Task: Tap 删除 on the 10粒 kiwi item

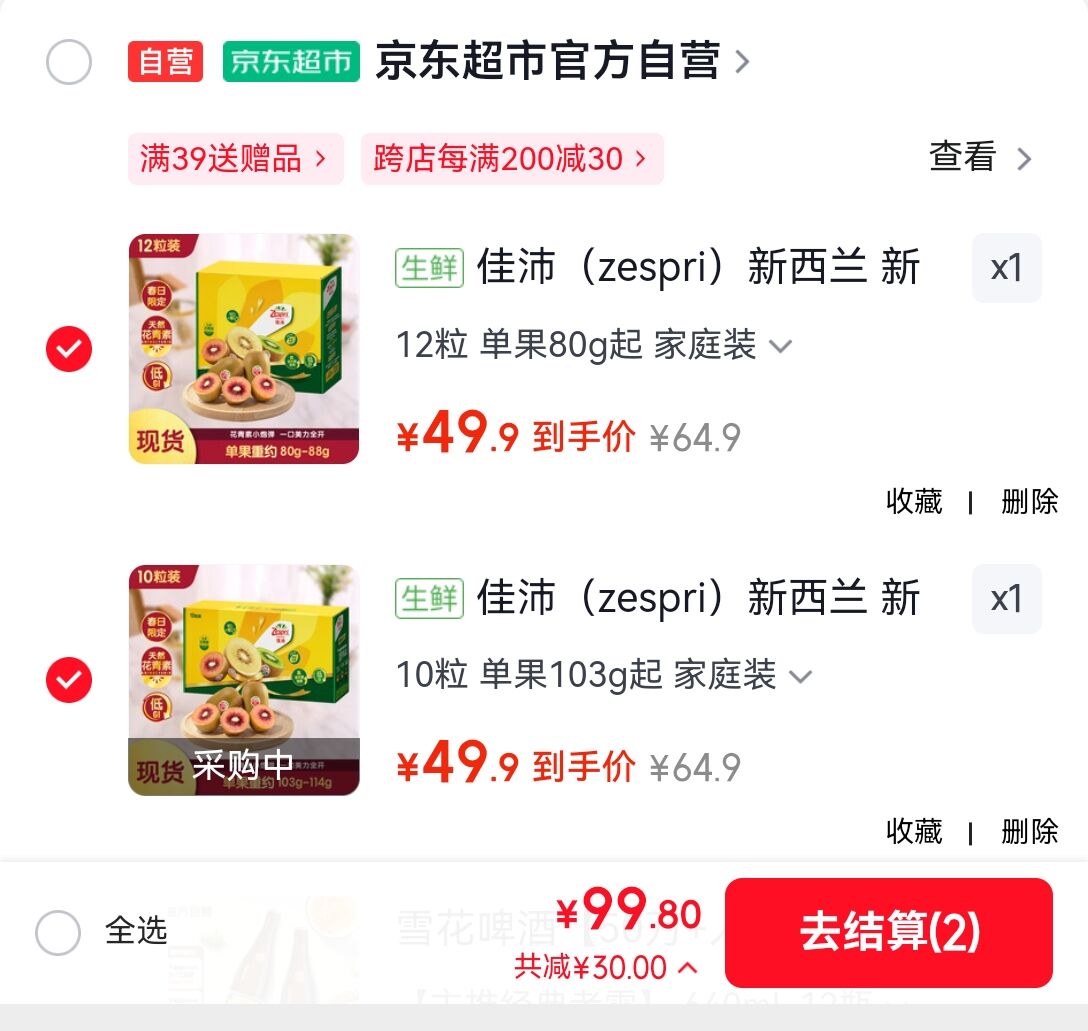Action: [x=1029, y=832]
